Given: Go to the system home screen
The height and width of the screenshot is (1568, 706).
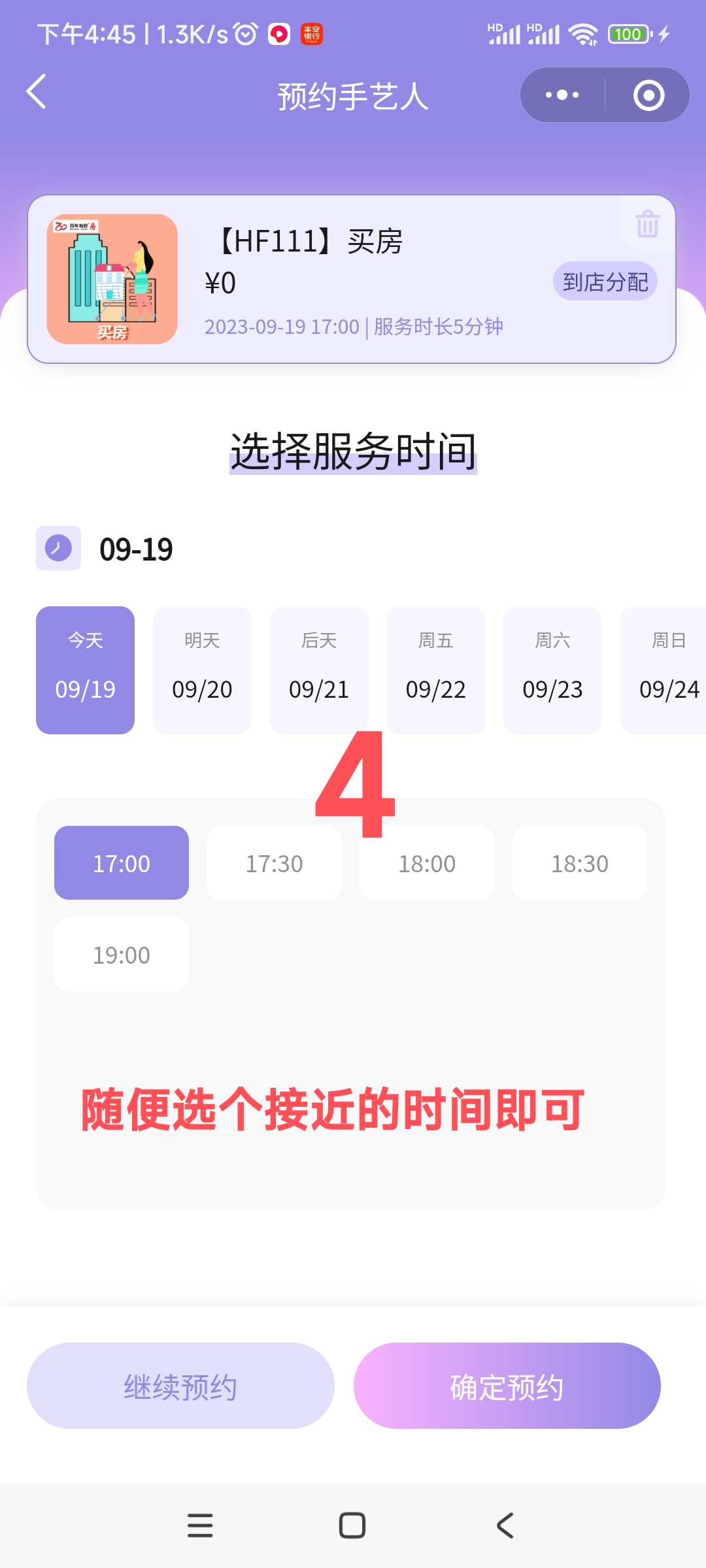Looking at the screenshot, I should pos(352,1526).
